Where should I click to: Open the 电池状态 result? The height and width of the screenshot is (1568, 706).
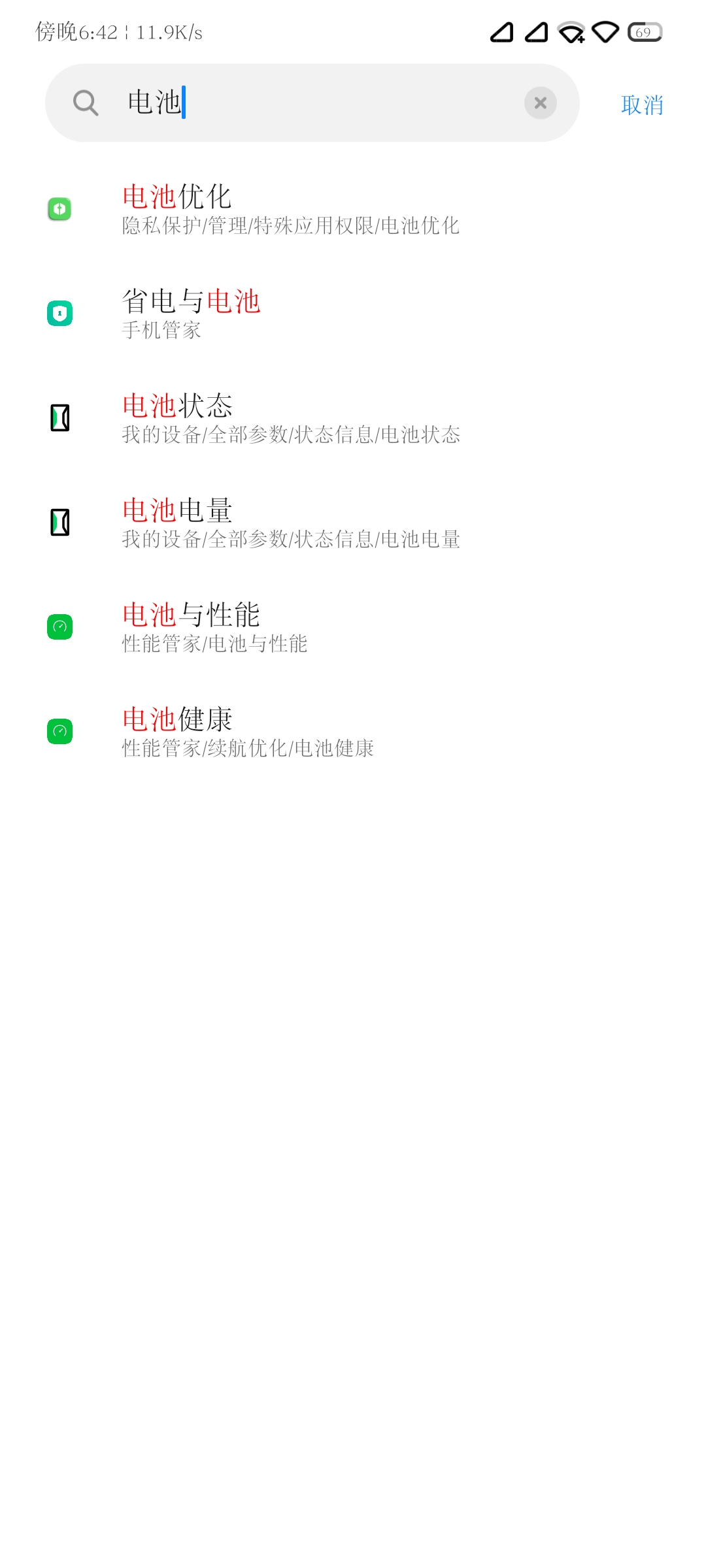point(353,418)
